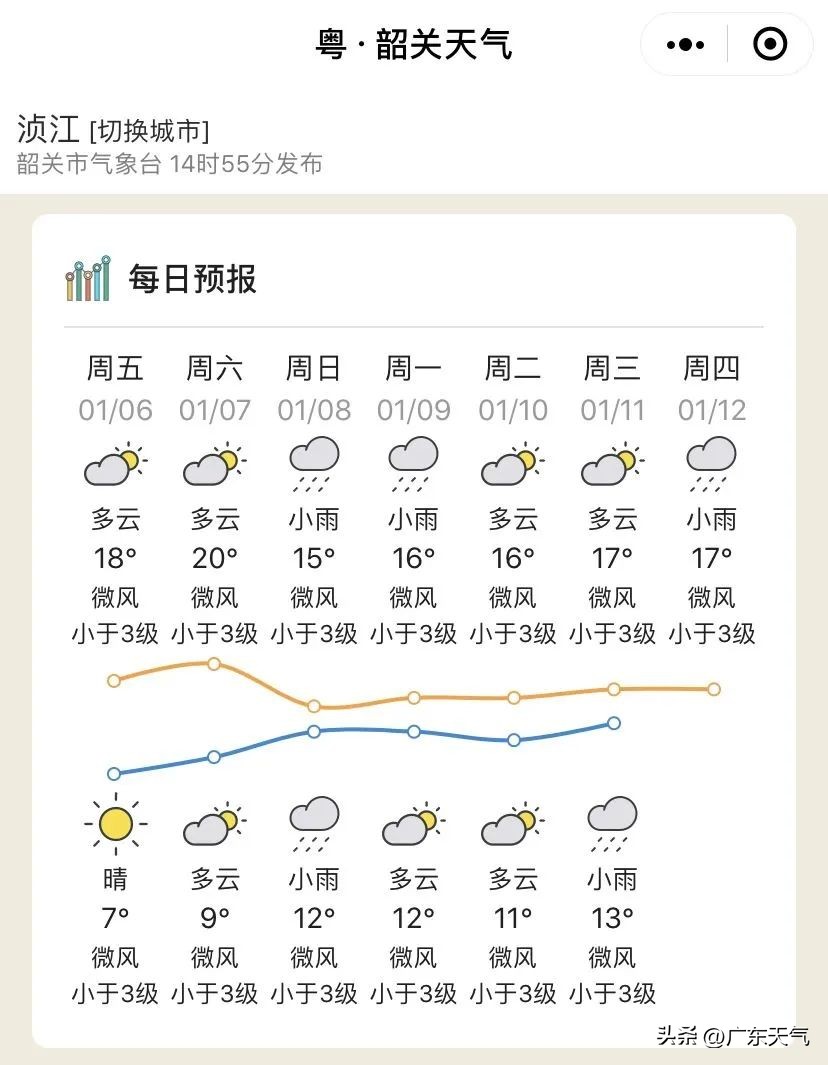The width and height of the screenshot is (828, 1065).
Task: Click the bottom-row Saturday cloudy night icon
Action: point(214,822)
